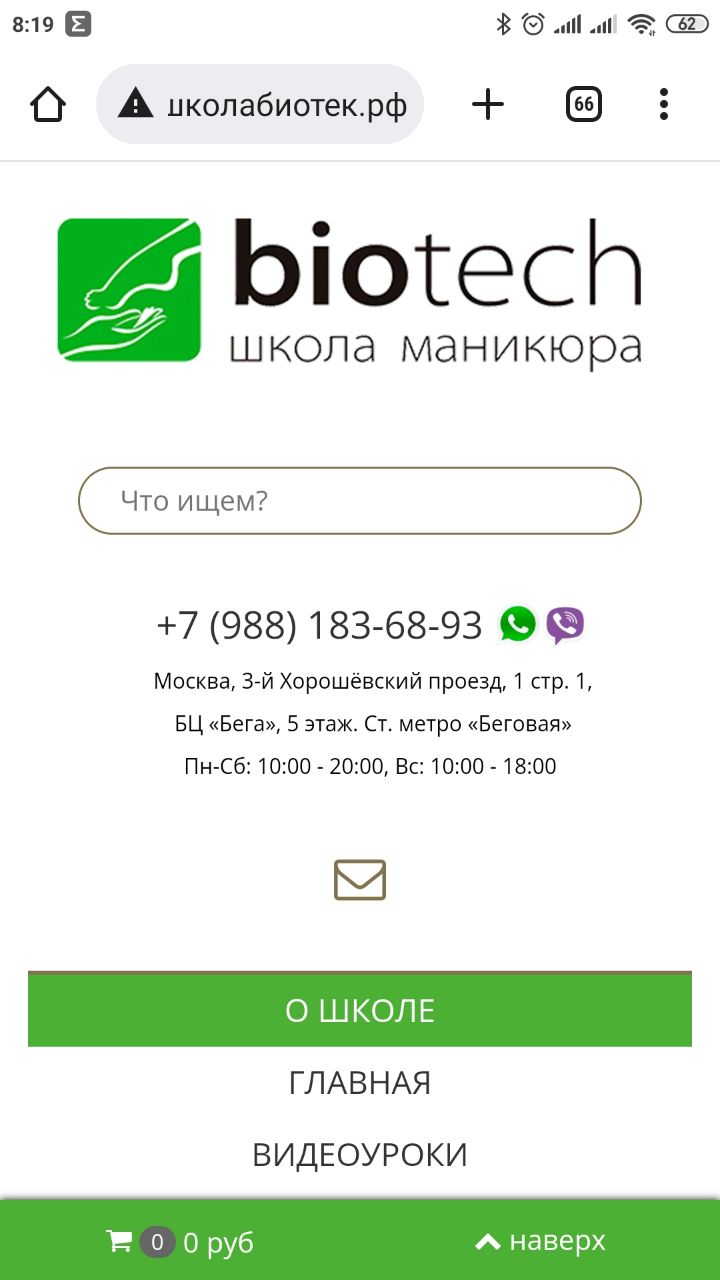This screenshot has width=720, height=1280.
Task: Focus the 'Что ищем?' search field
Action: tap(360, 500)
